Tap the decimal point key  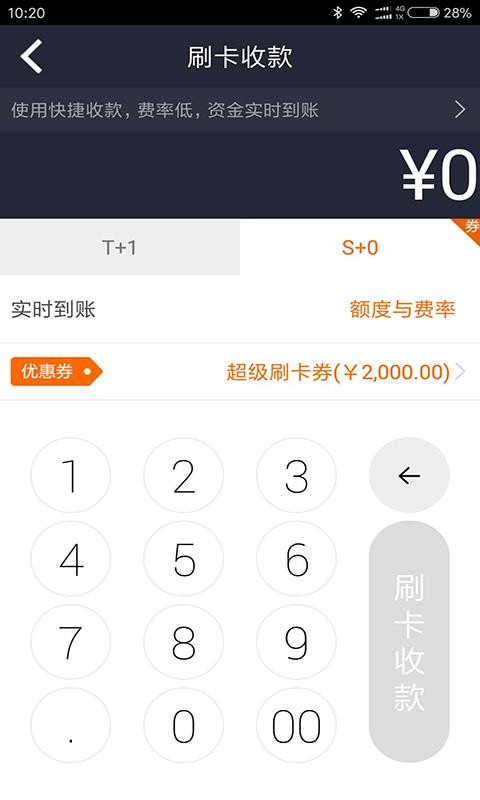click(x=70, y=726)
